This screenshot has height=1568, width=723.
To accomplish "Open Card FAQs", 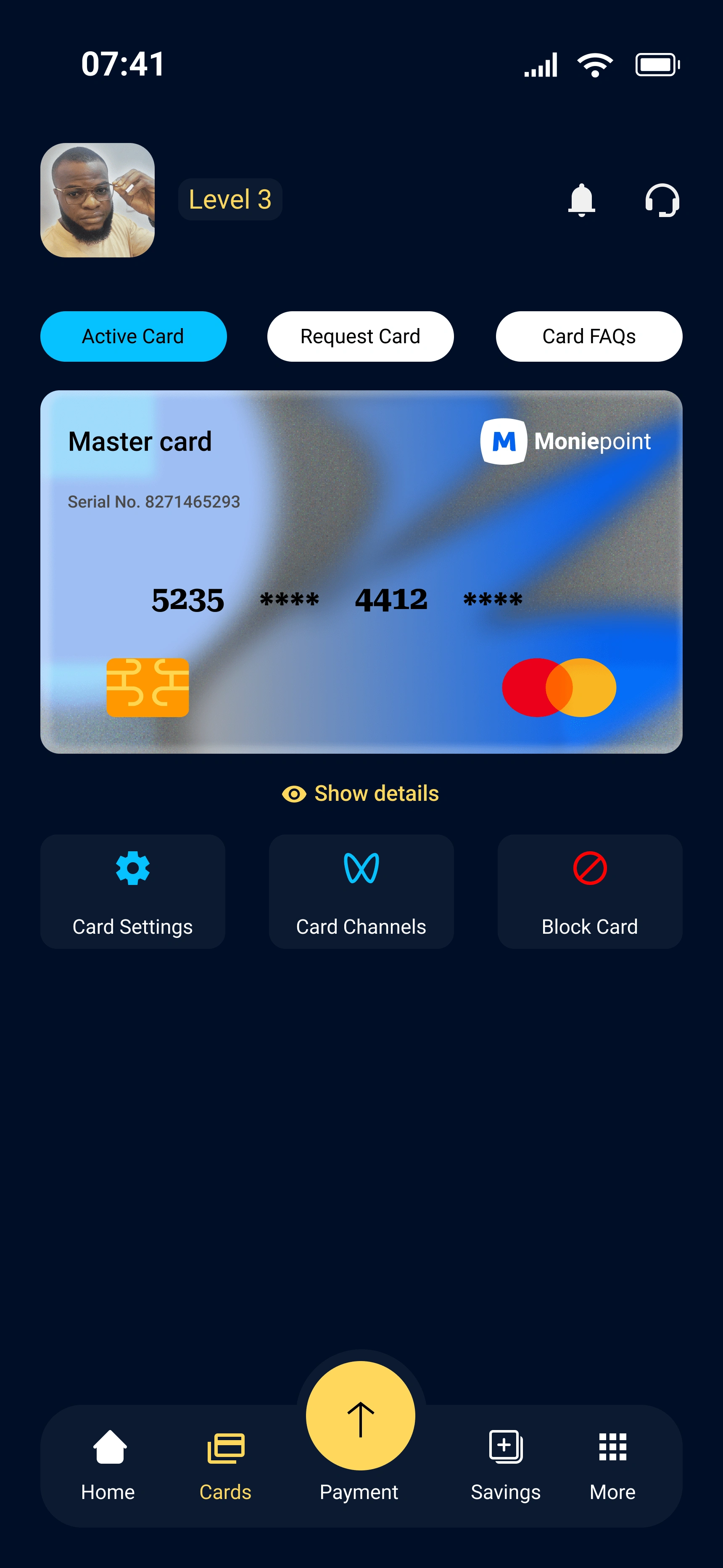I will (588, 336).
